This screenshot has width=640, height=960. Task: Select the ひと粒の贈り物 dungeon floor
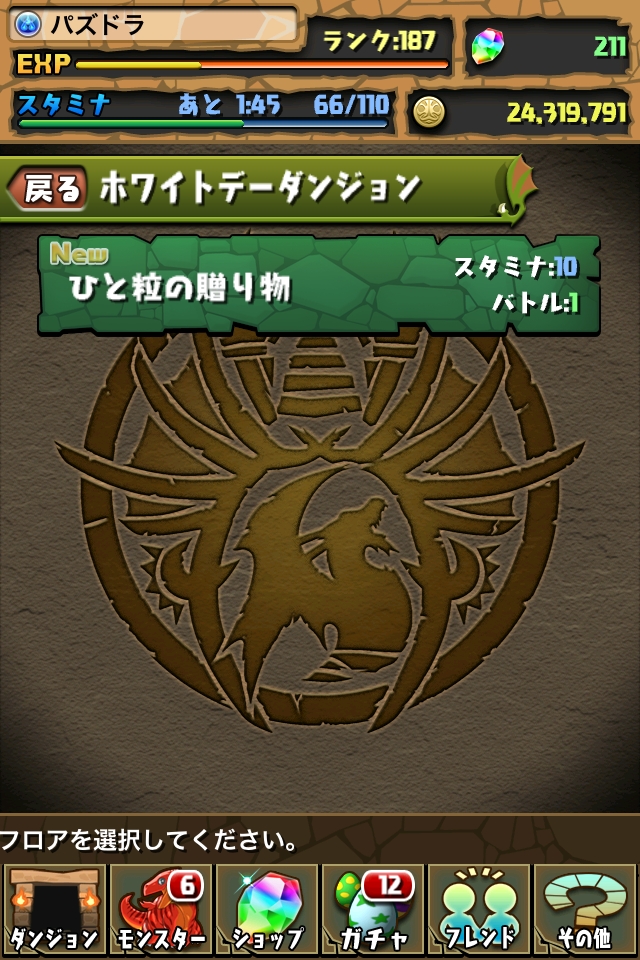(x=319, y=285)
